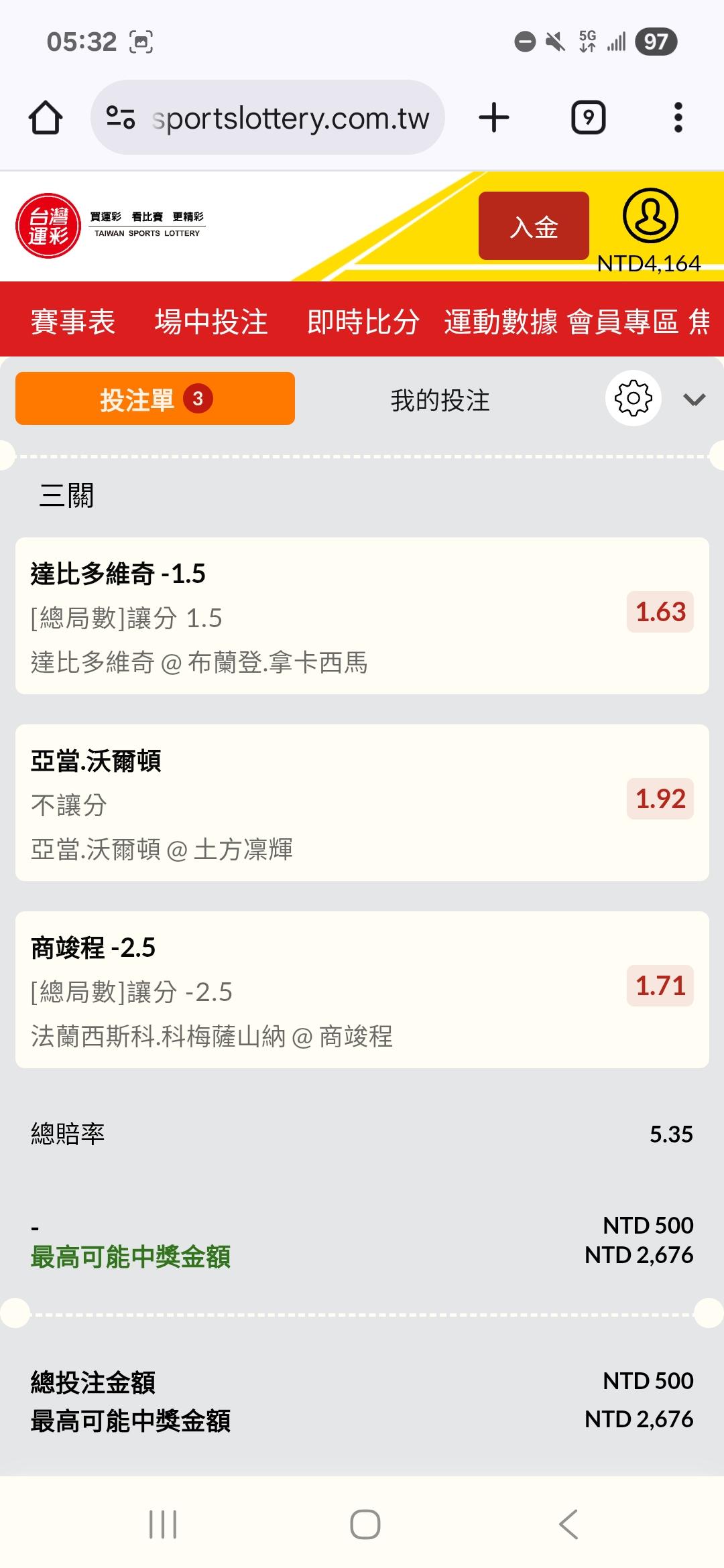Tap the 1.92 odds for 亞當.沃爾頓
The image size is (724, 1568).
tap(660, 799)
